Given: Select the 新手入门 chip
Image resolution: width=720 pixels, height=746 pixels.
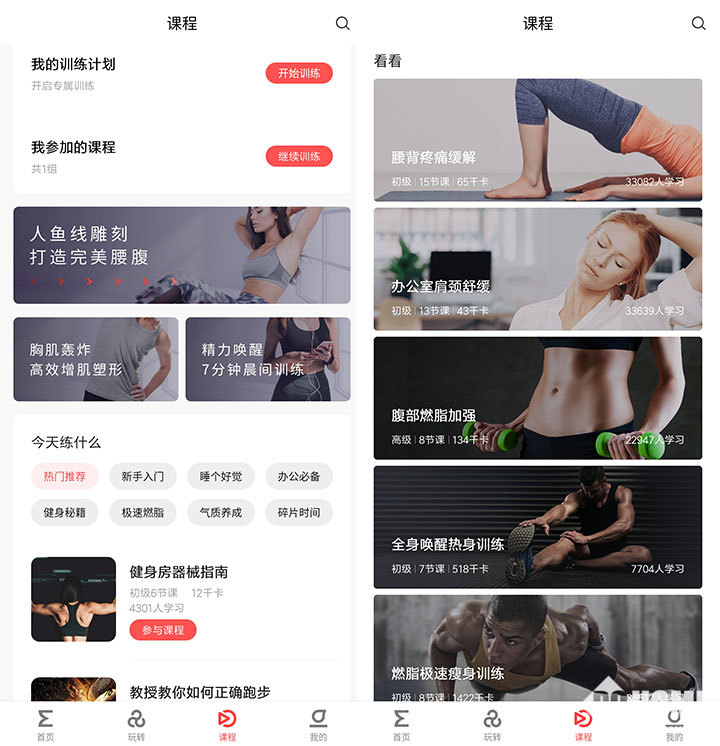Looking at the screenshot, I should point(142,476).
